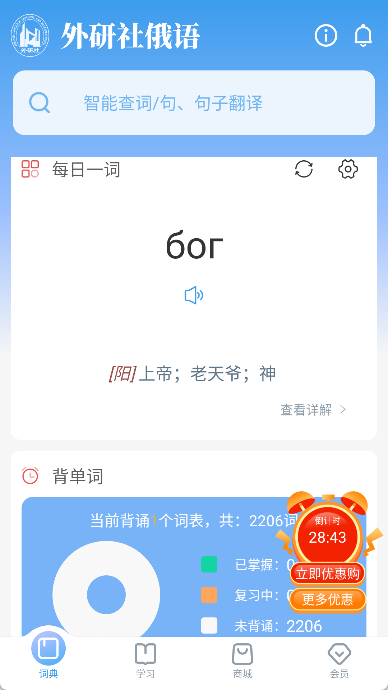388x690 pixels.
Task: Open the 背单词 progress card
Action: 194,567
